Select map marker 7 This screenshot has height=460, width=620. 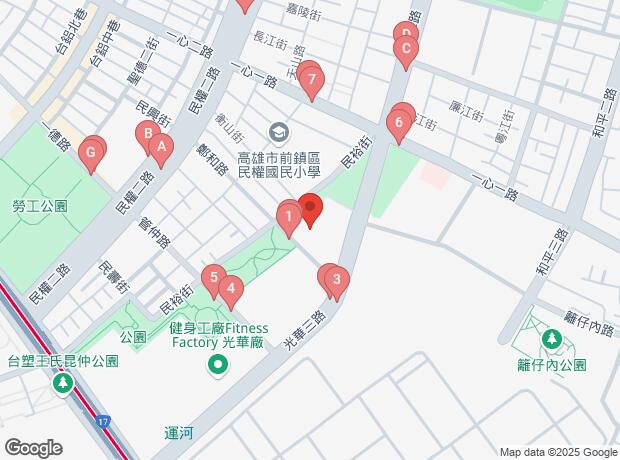[x=312, y=80]
